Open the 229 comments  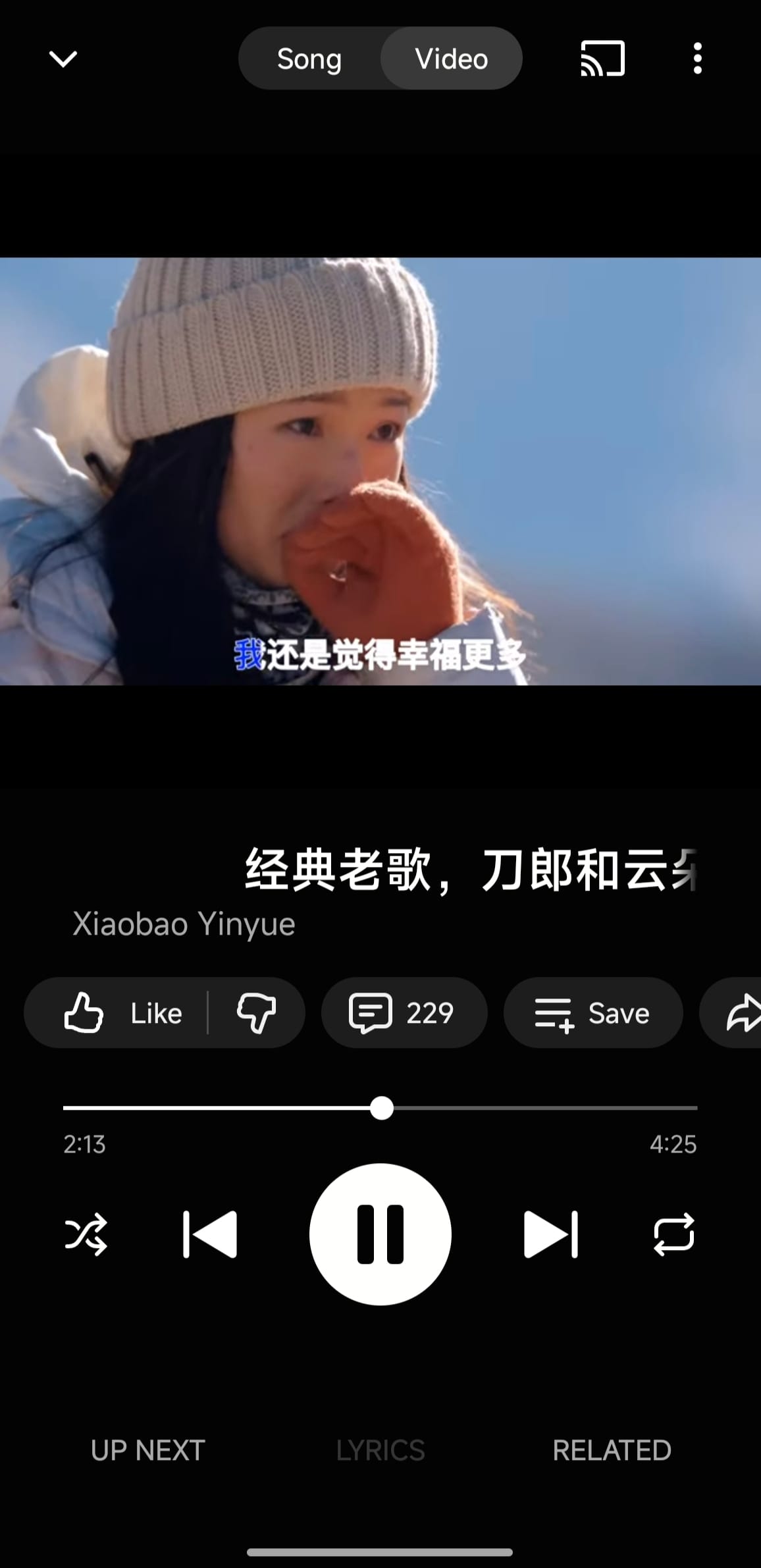404,1013
